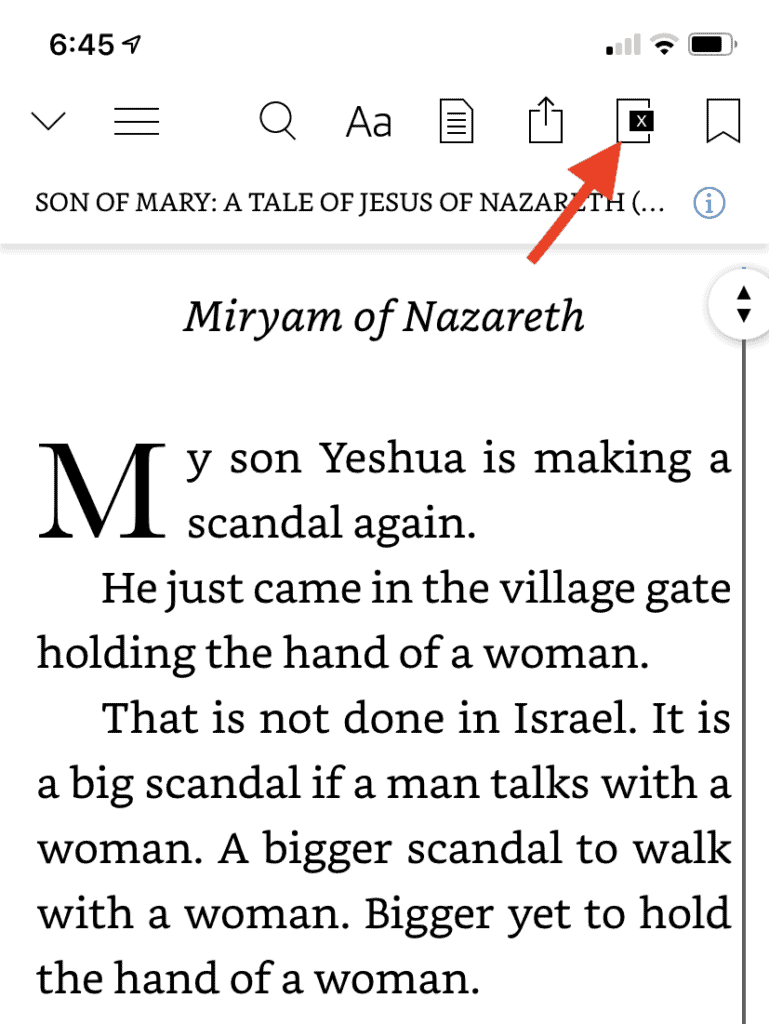Open the Aa font settings
Screen dimensions: 769x1024
pos(368,123)
